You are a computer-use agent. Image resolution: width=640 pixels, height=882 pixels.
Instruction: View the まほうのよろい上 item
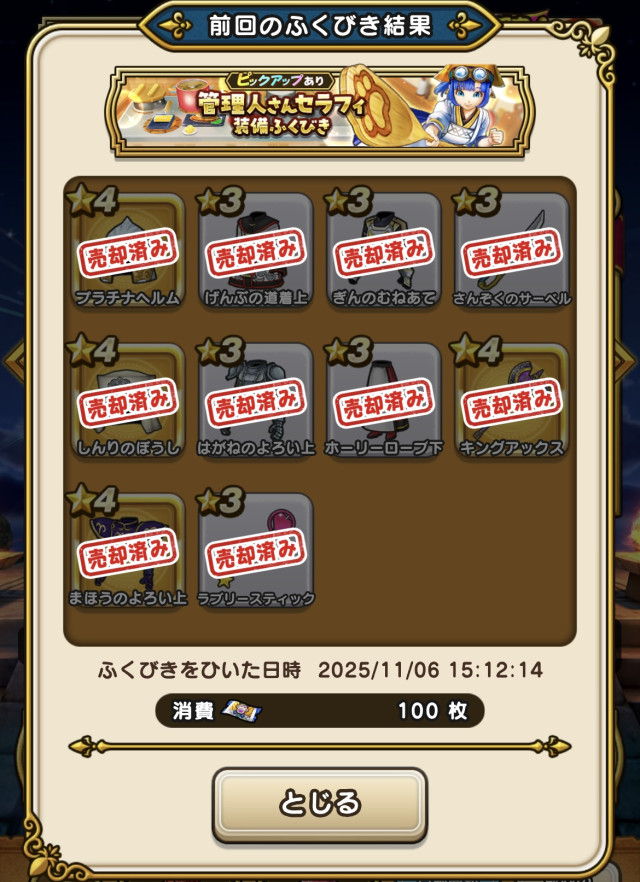128,548
